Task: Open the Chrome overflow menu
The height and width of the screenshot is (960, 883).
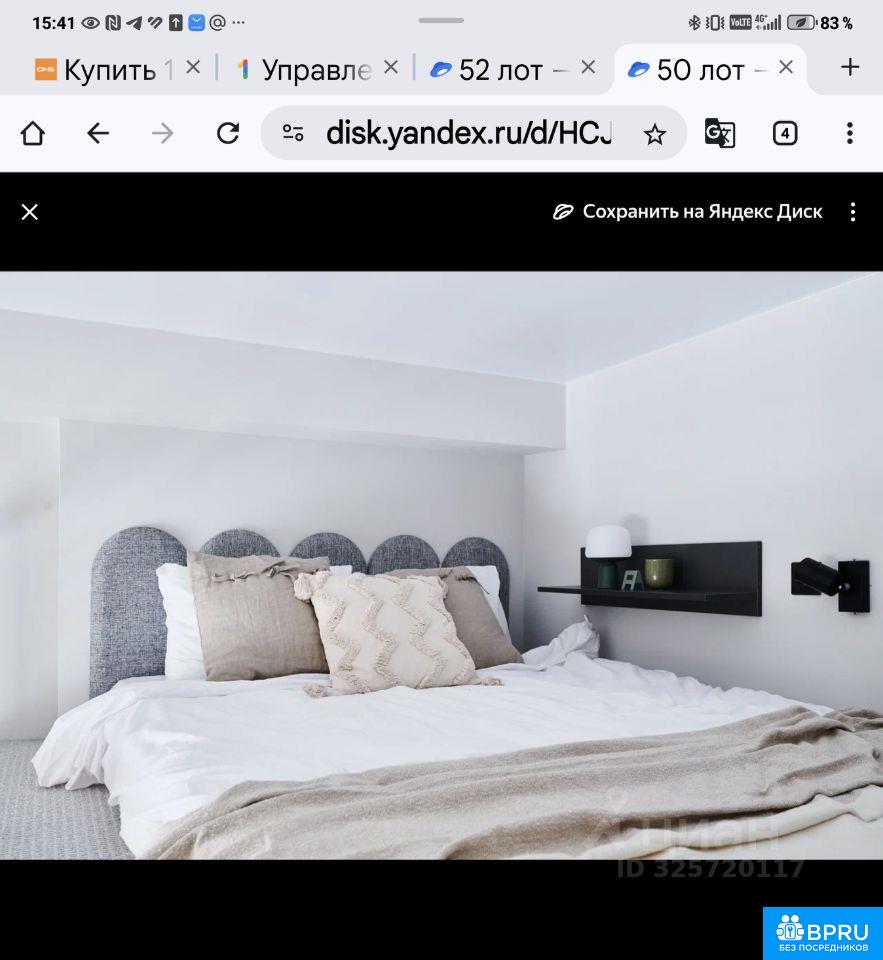Action: coord(849,133)
